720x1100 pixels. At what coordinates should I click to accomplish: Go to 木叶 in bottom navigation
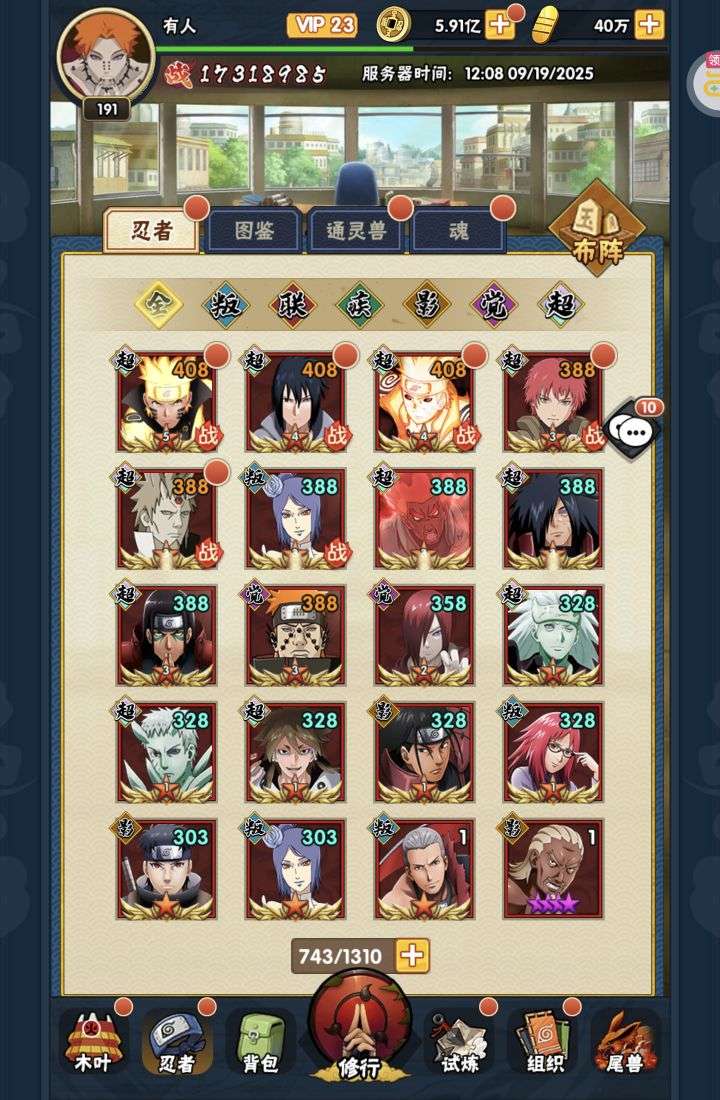[94, 1042]
